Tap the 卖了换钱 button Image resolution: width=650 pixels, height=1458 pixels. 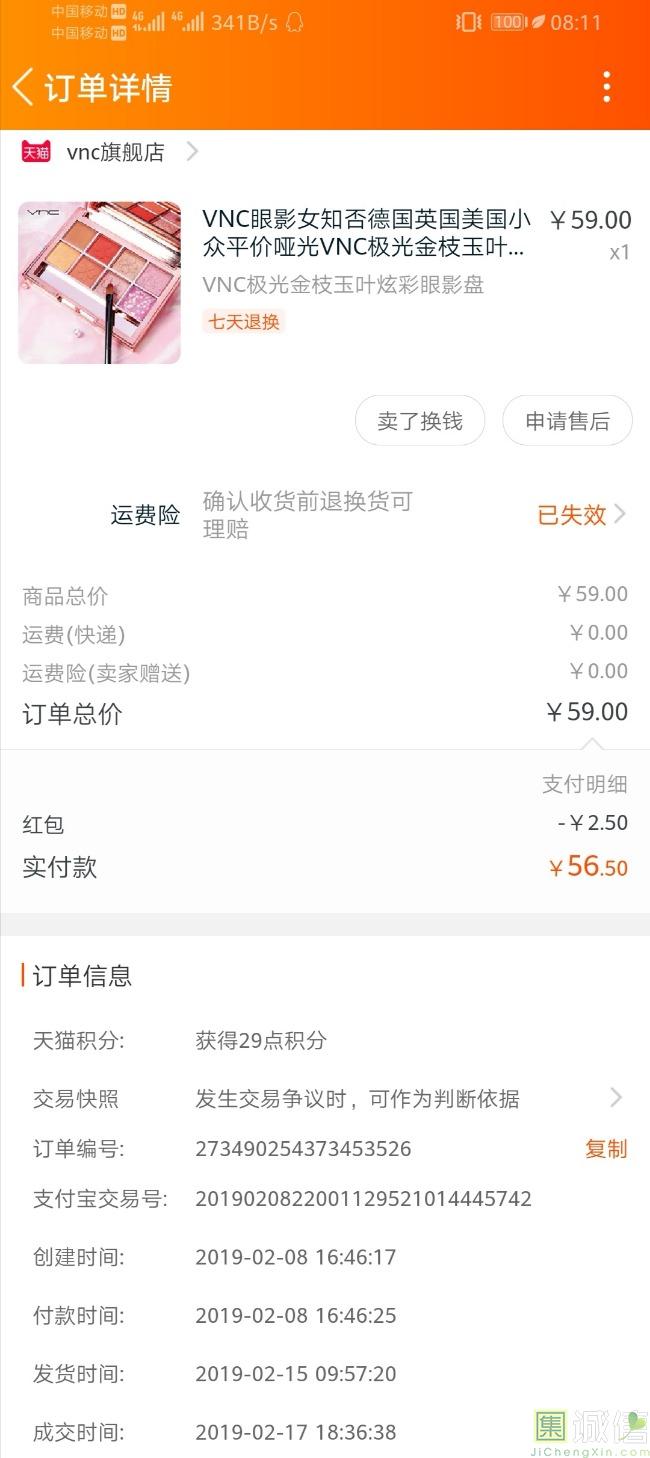[x=420, y=421]
